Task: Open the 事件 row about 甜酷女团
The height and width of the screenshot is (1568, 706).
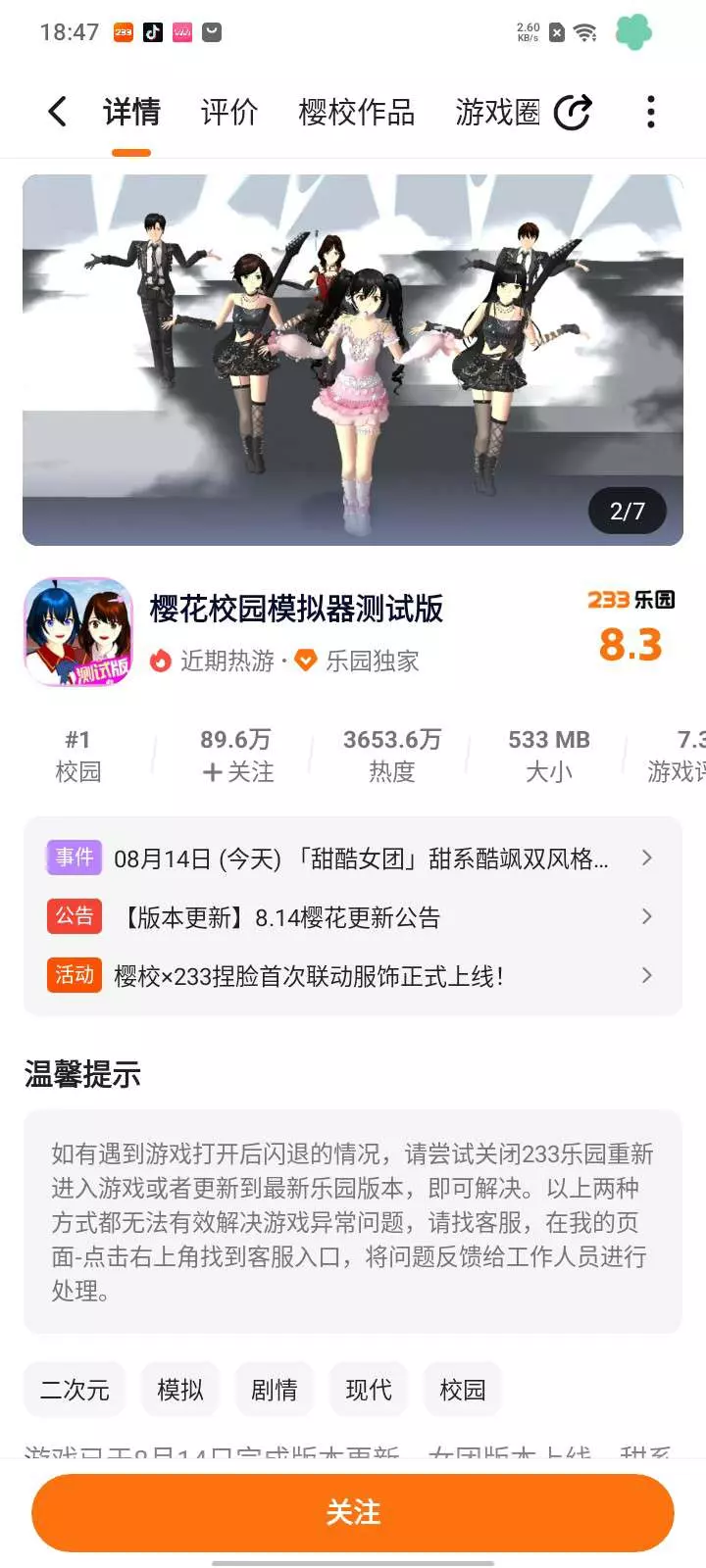Action: point(353,858)
